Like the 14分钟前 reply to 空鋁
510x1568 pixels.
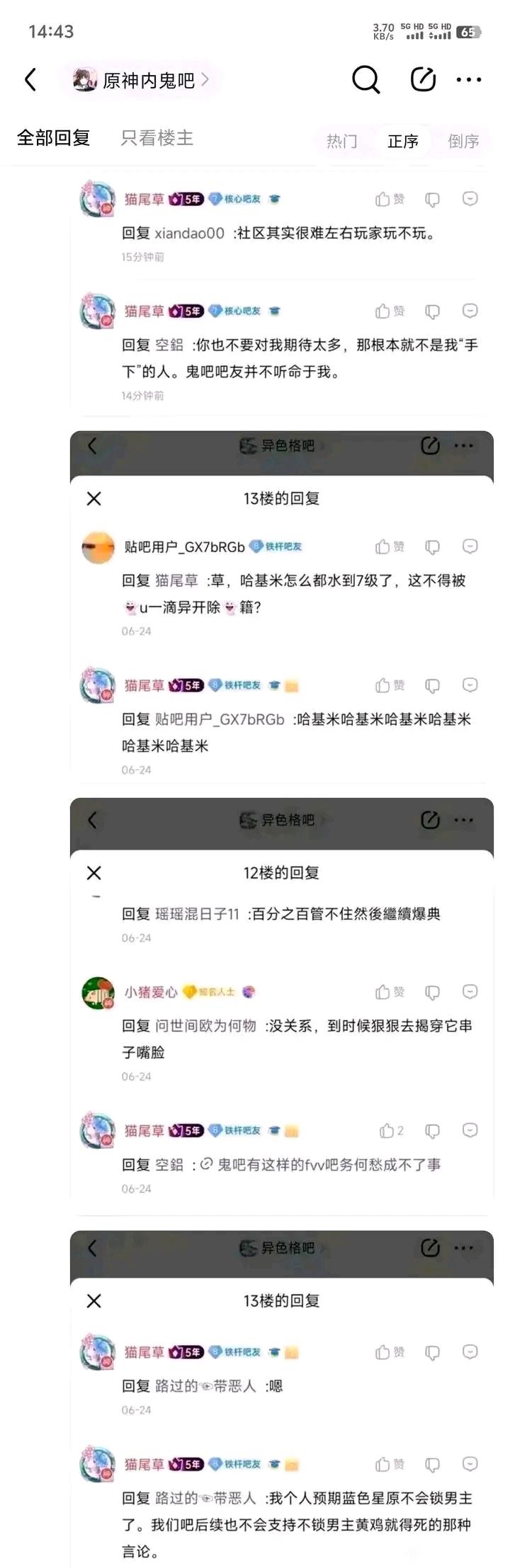389,311
